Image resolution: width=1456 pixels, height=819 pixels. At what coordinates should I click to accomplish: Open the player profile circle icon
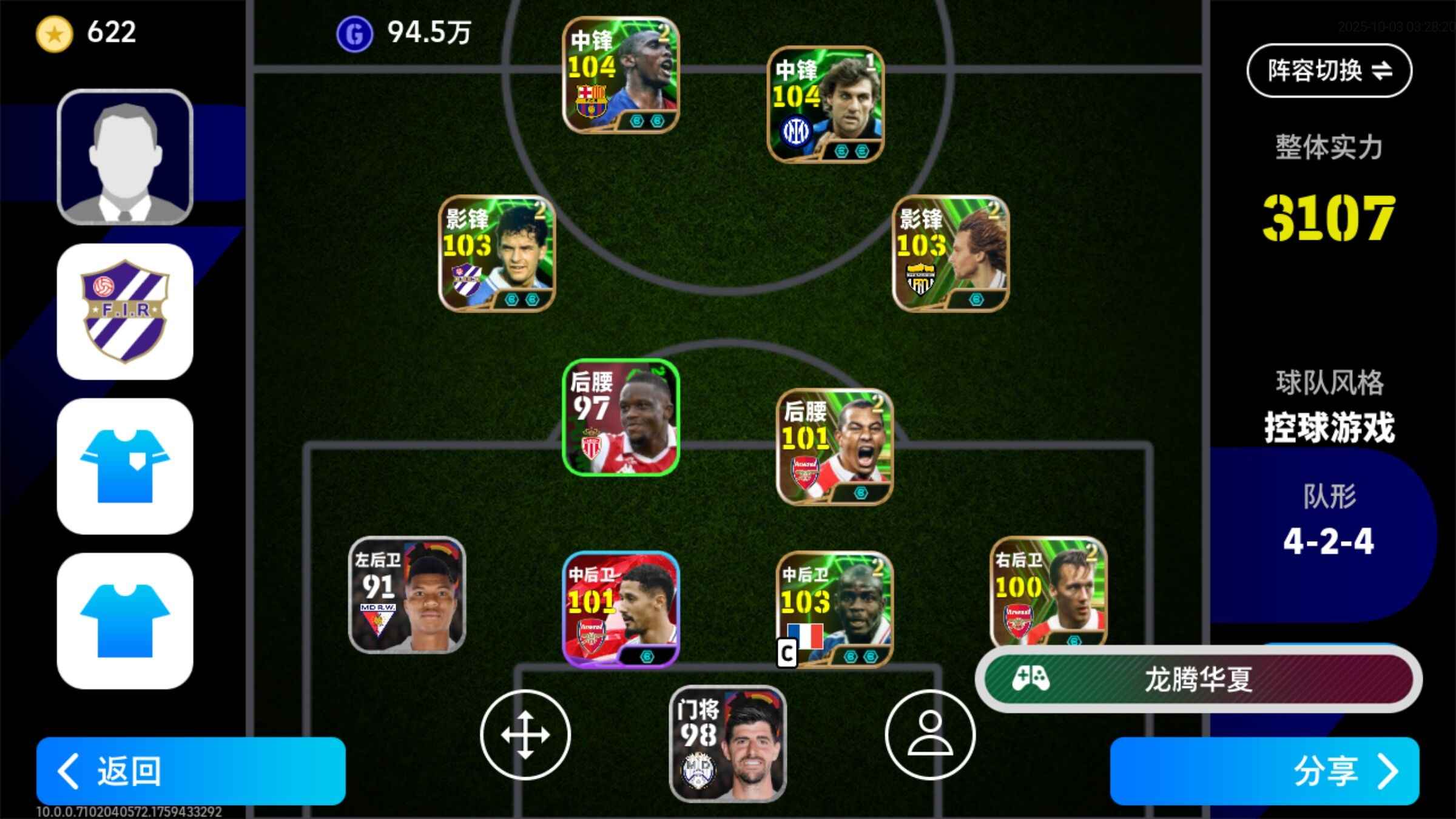(929, 735)
